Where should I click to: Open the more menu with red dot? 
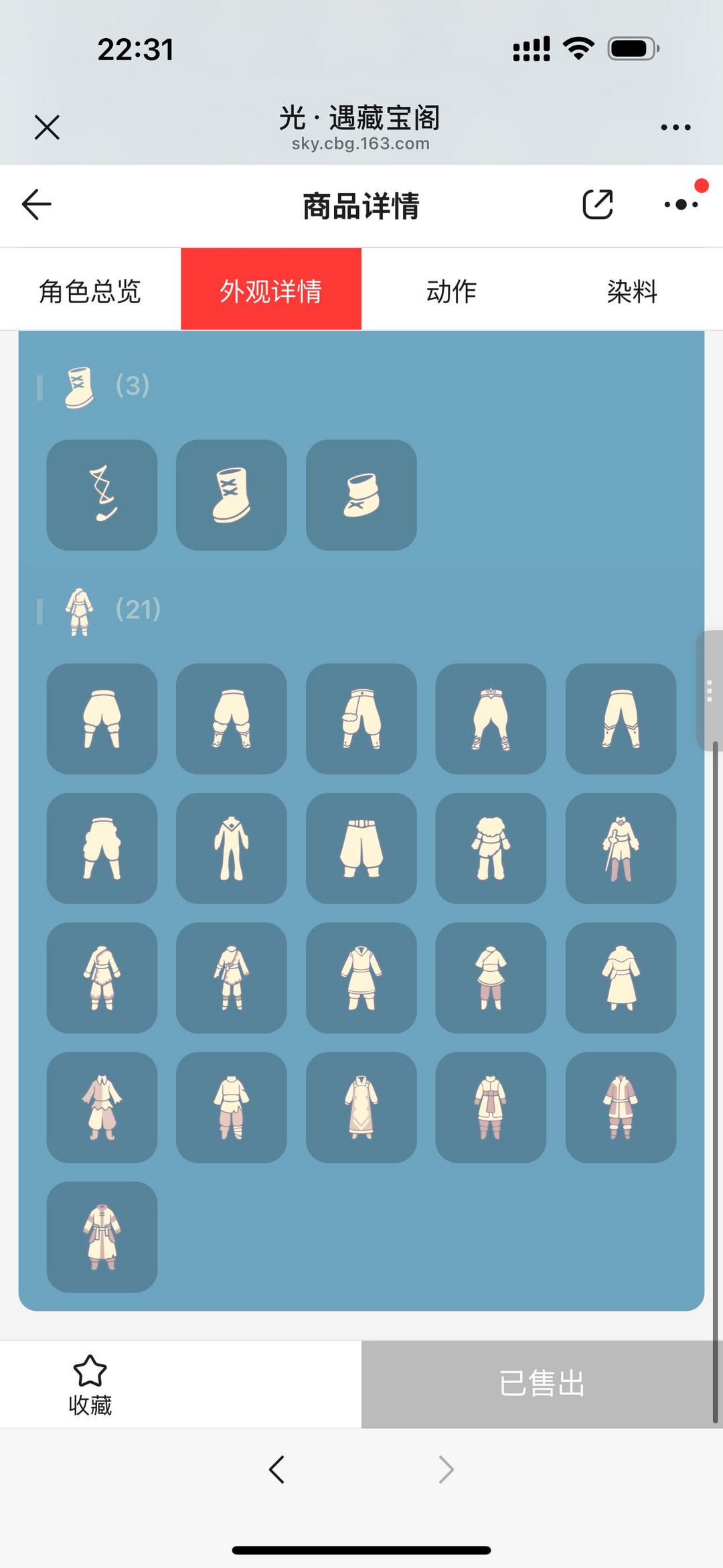click(x=681, y=204)
